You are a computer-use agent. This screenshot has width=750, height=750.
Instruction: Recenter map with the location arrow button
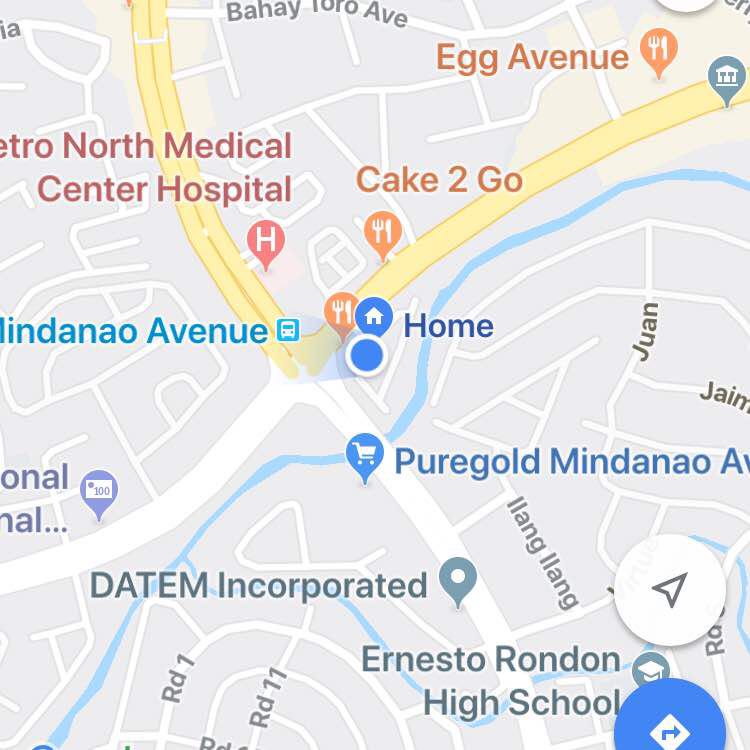point(669,590)
